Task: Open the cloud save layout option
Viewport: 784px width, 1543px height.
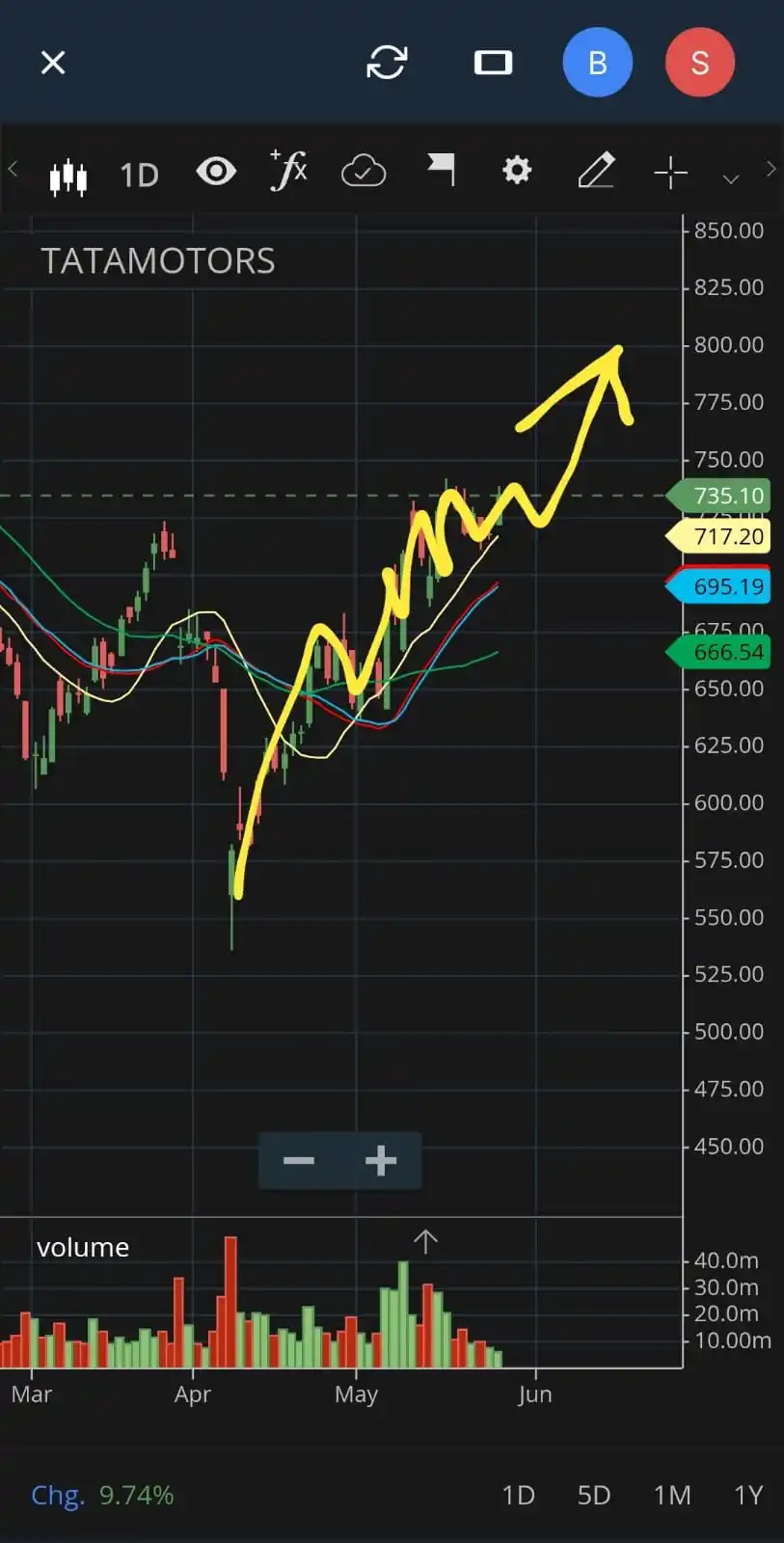Action: pos(364,172)
